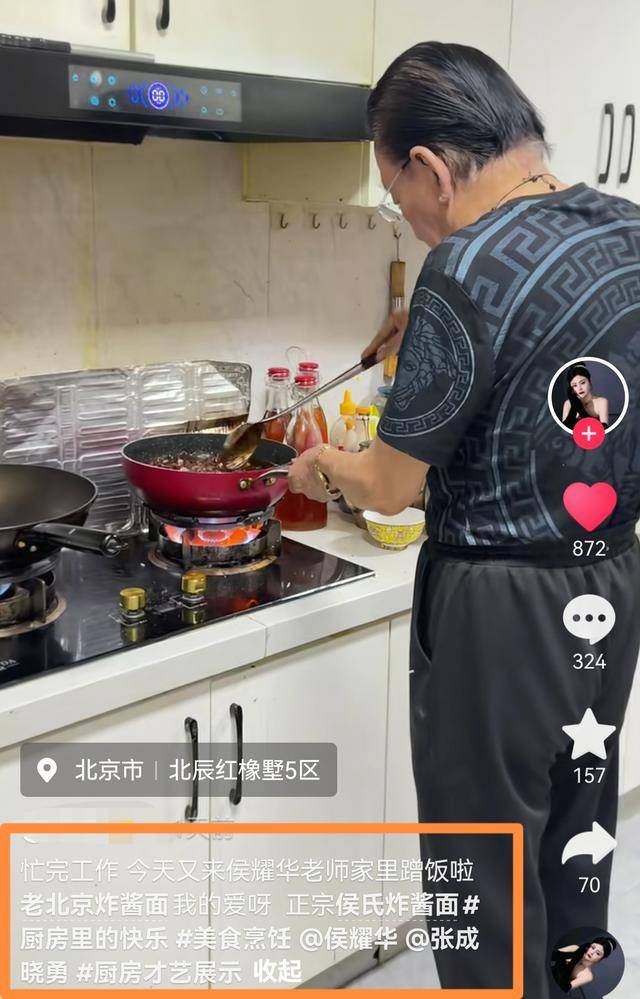
Task: Open the video creator's profile avatar
Action: pyautogui.click(x=588, y=393)
